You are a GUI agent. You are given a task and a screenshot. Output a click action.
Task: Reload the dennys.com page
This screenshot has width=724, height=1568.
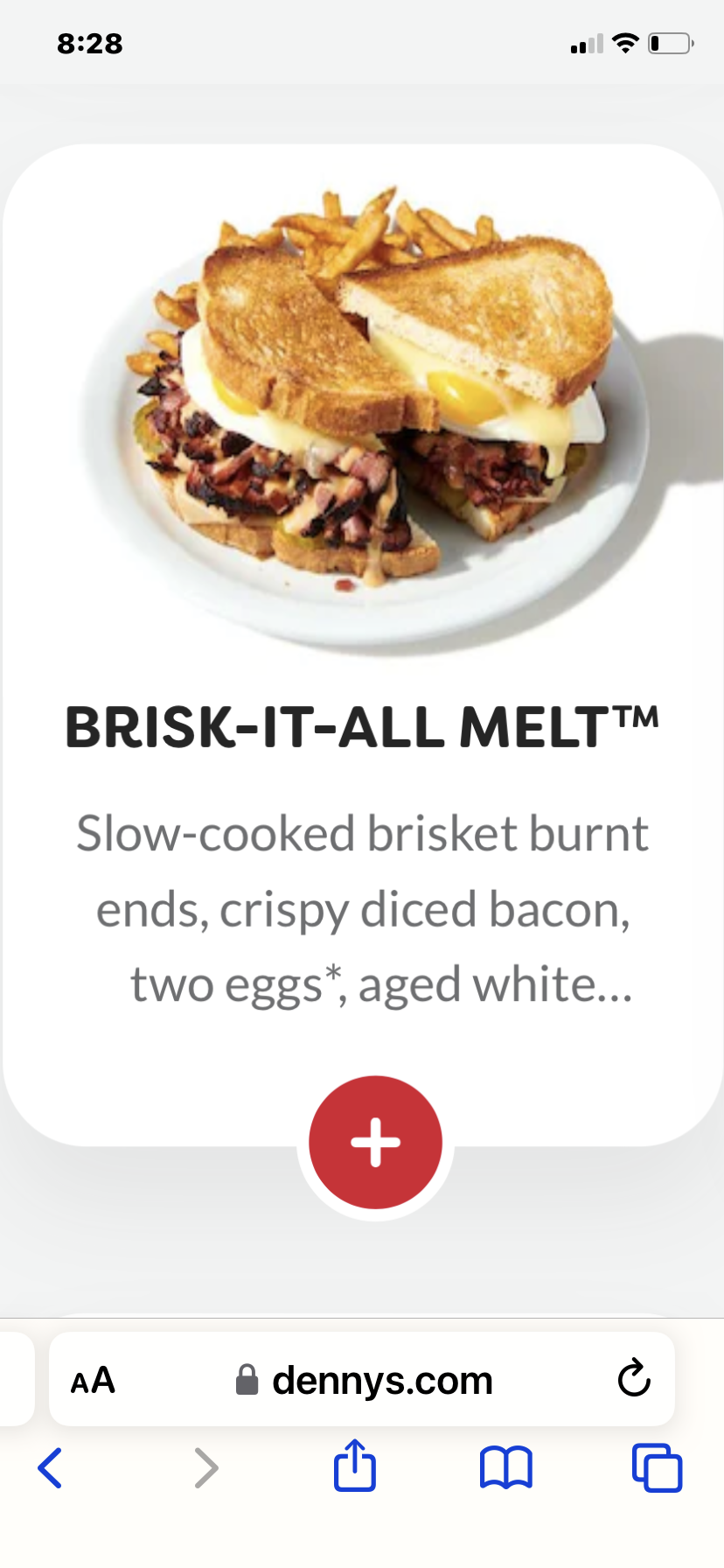[633, 1379]
